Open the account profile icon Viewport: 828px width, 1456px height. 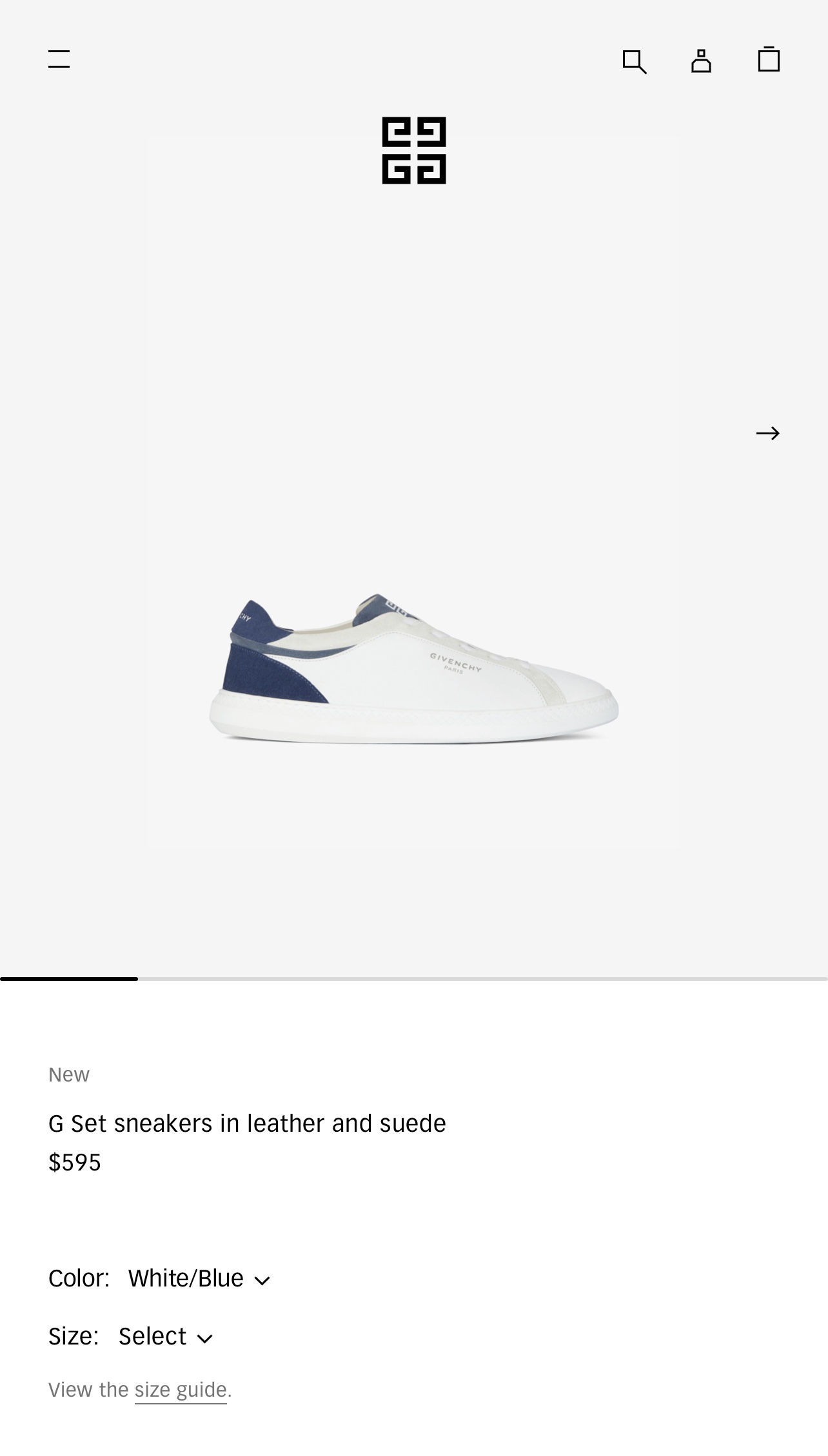[701, 61]
